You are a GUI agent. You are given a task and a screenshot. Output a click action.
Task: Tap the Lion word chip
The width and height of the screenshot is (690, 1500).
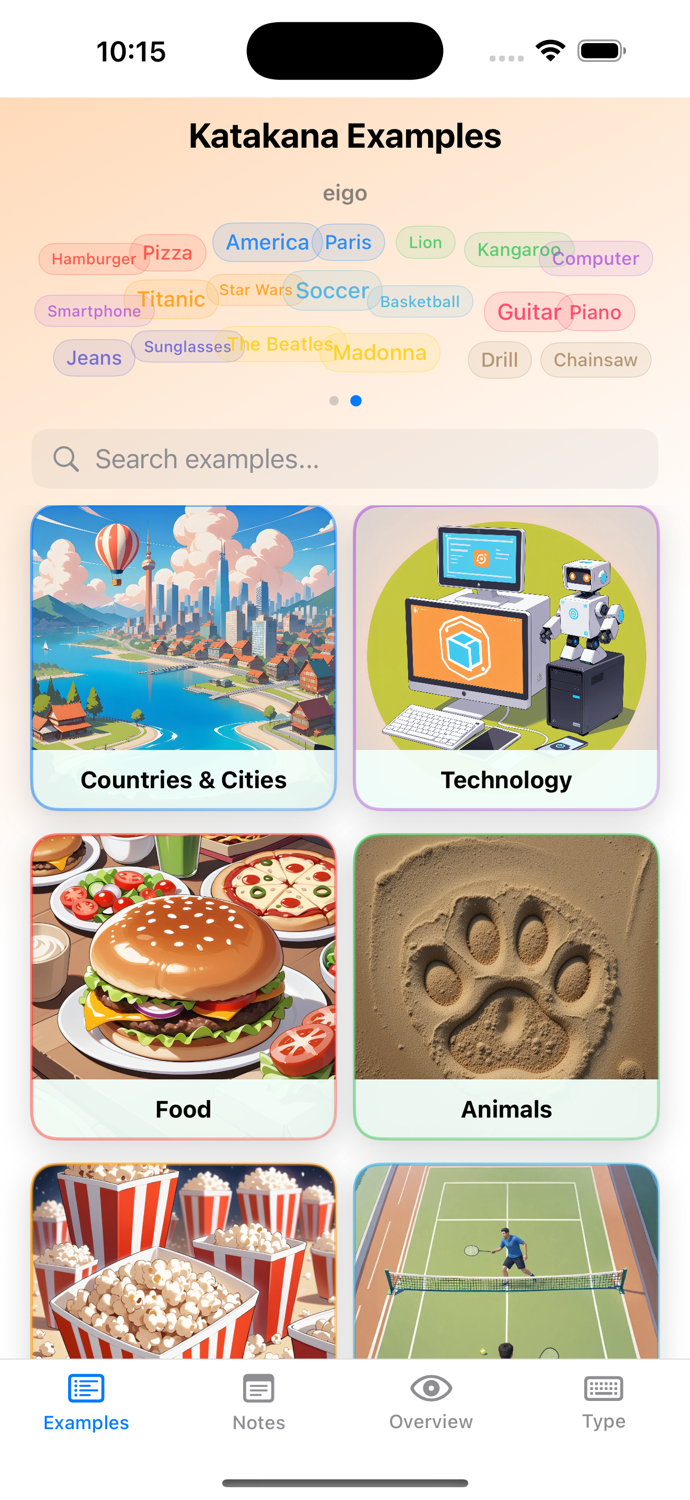tap(425, 242)
